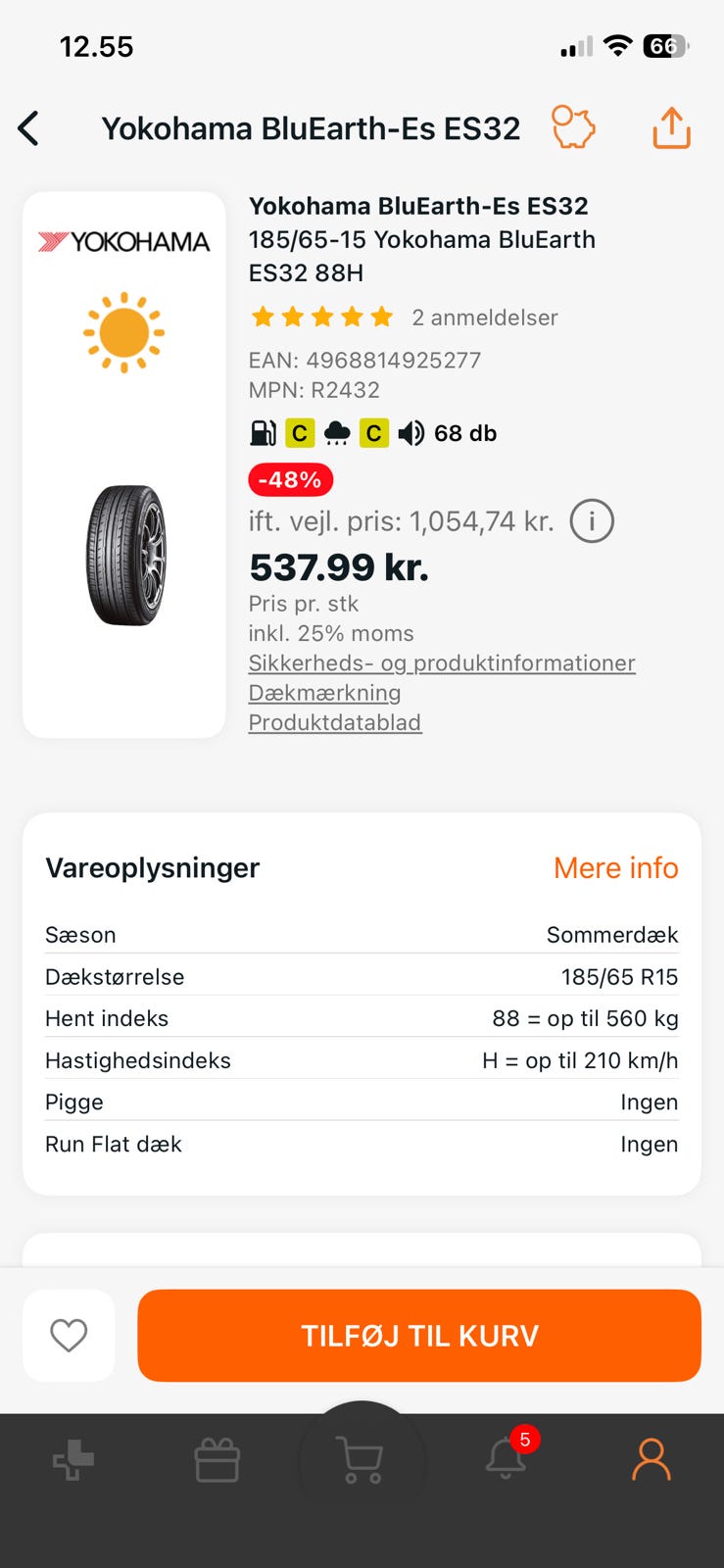Tap TILFØJ TIL KURV button
This screenshot has height=1568, width=724.
point(419,1335)
